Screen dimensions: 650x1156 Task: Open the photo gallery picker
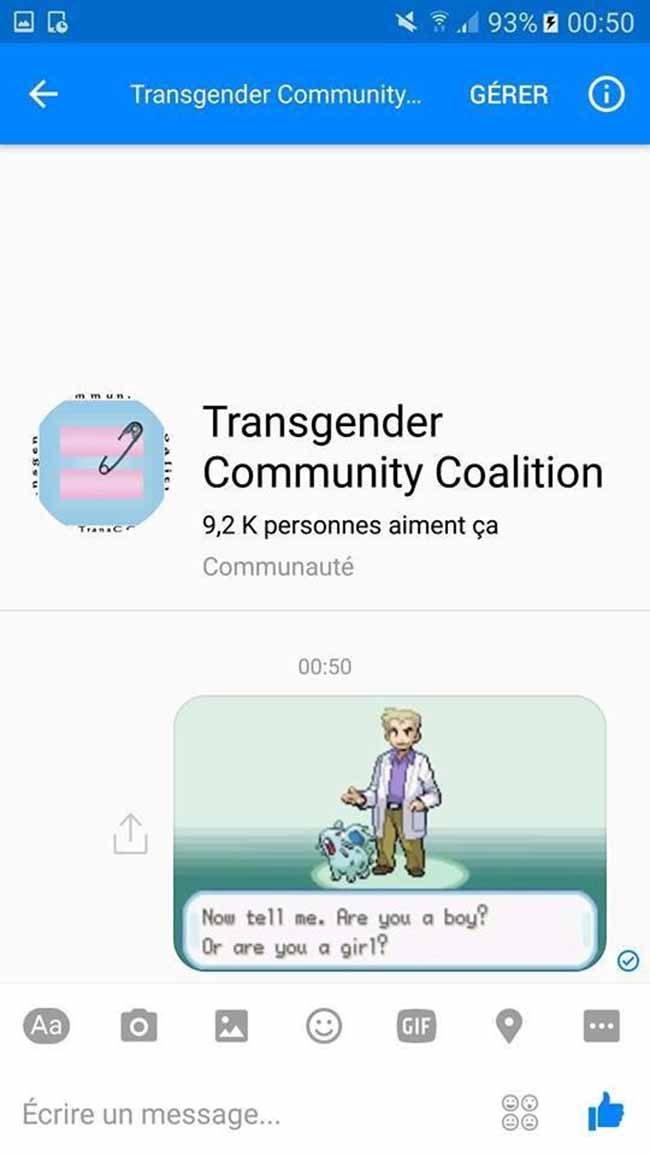pyautogui.click(x=231, y=1026)
